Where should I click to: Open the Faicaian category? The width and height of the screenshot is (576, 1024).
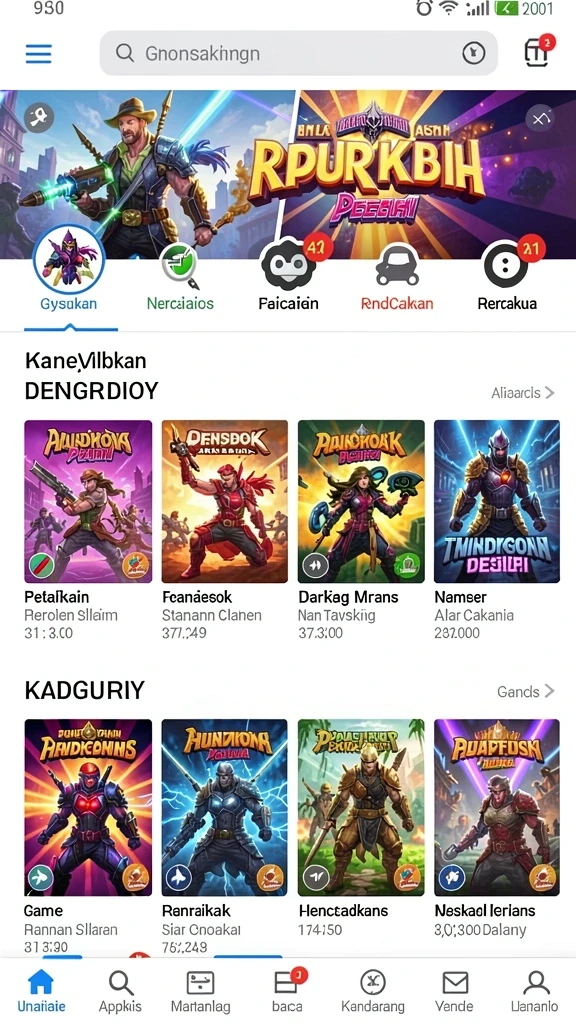288,274
